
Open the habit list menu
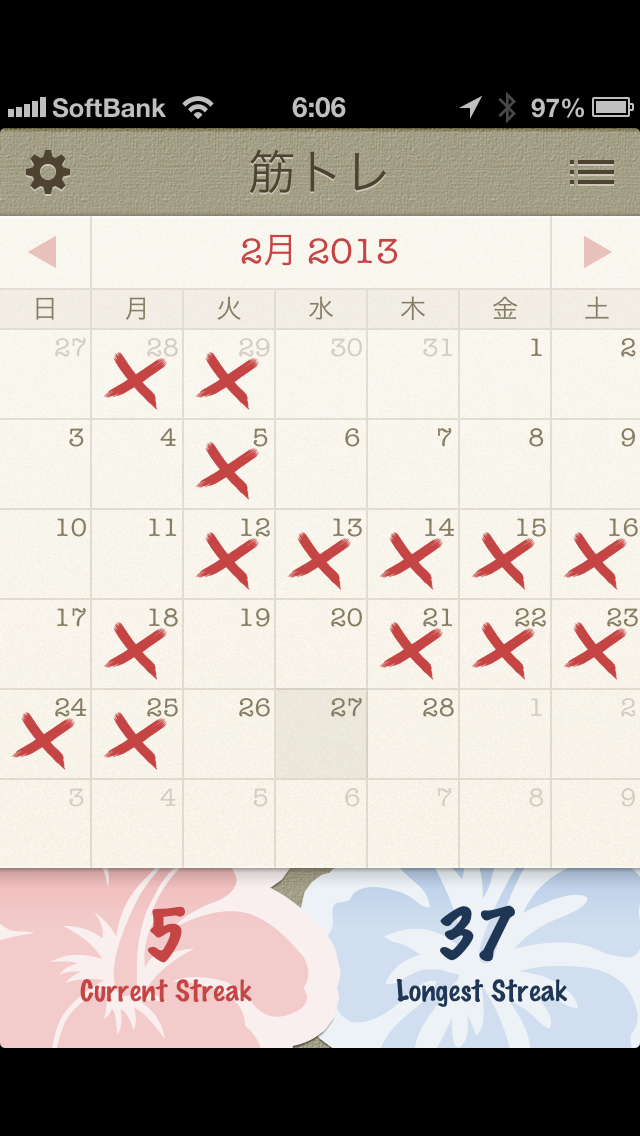(591, 173)
